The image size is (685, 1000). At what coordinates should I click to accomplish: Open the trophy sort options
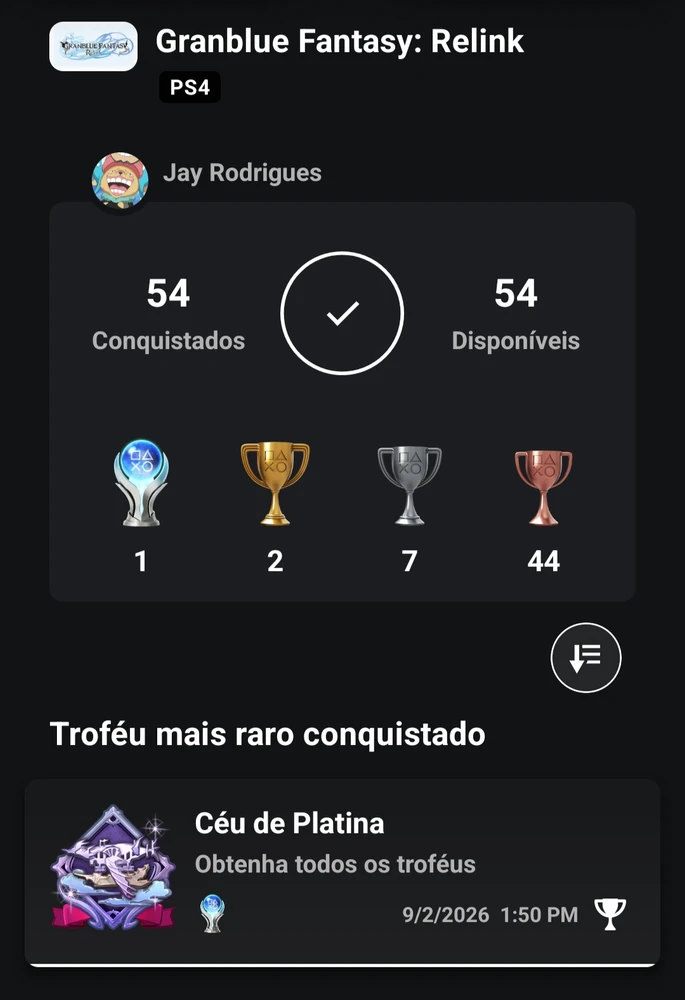coord(586,658)
